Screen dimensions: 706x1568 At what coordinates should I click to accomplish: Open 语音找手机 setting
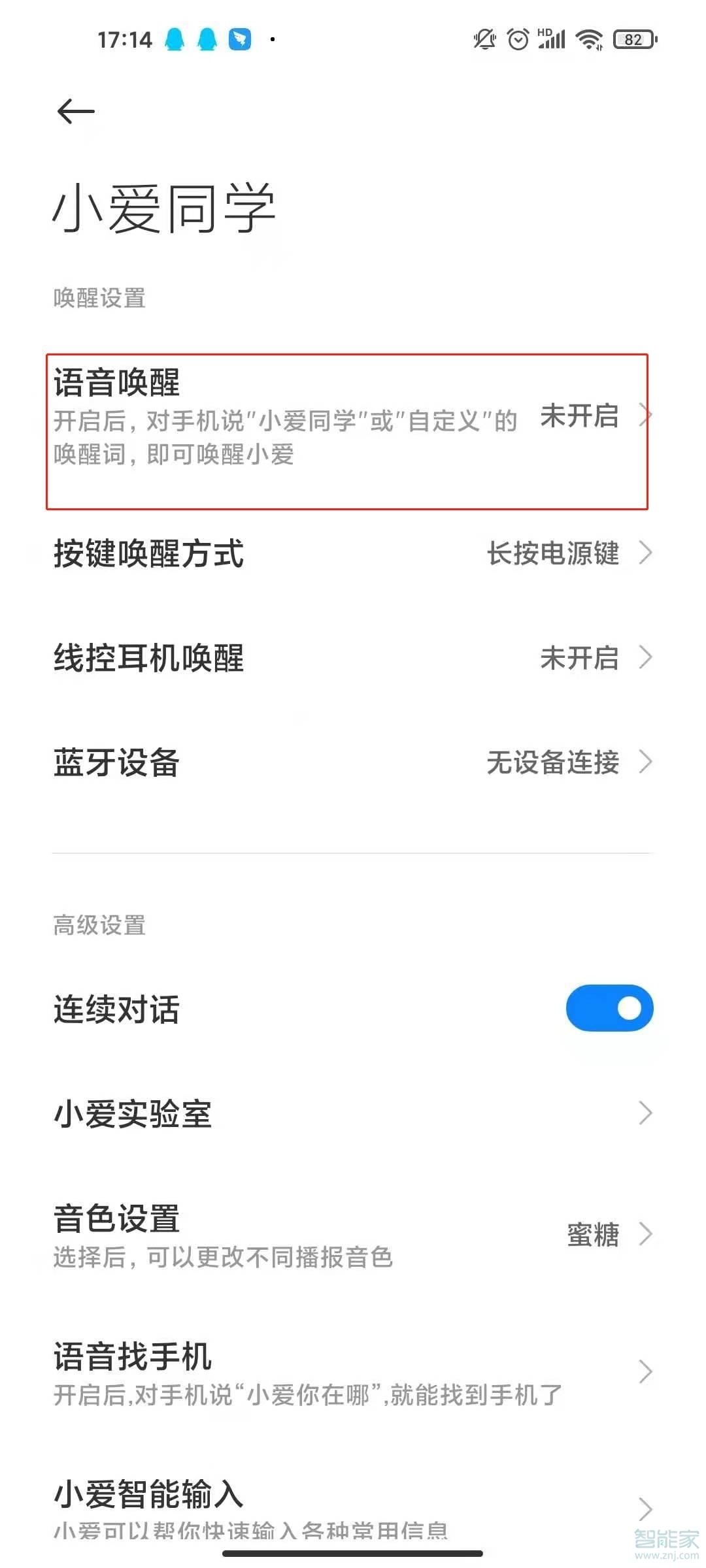[x=353, y=1372]
